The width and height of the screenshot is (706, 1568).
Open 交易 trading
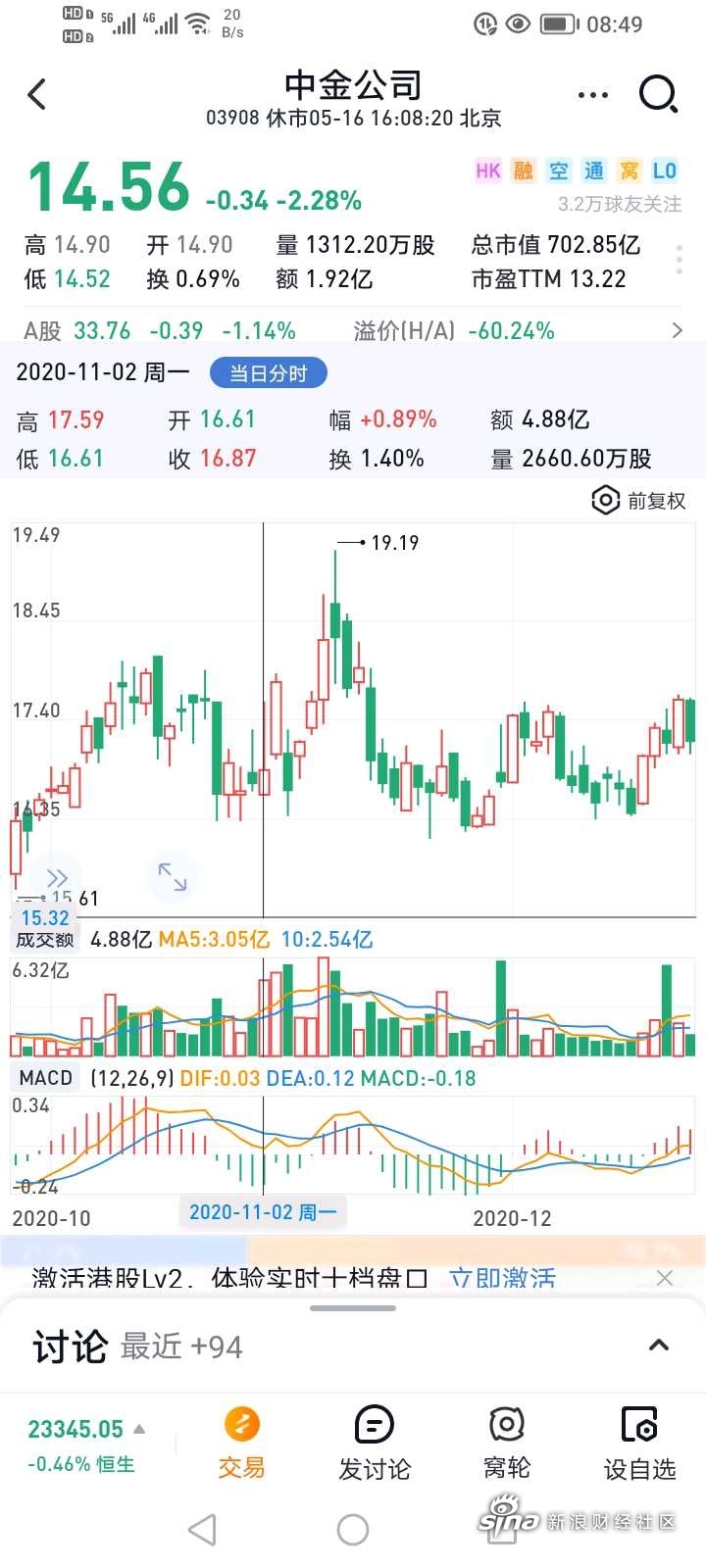[241, 1443]
